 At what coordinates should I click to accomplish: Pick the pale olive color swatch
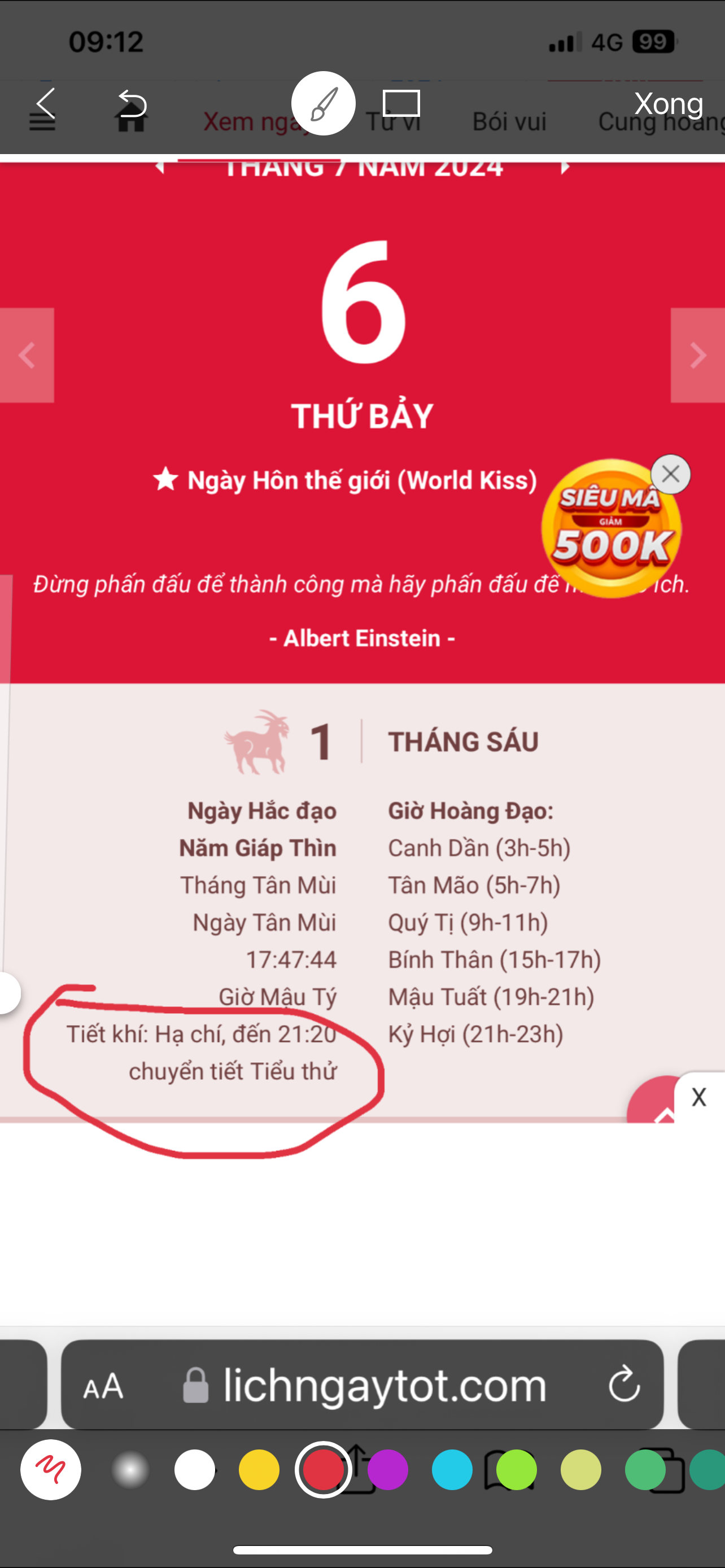pos(580,1469)
